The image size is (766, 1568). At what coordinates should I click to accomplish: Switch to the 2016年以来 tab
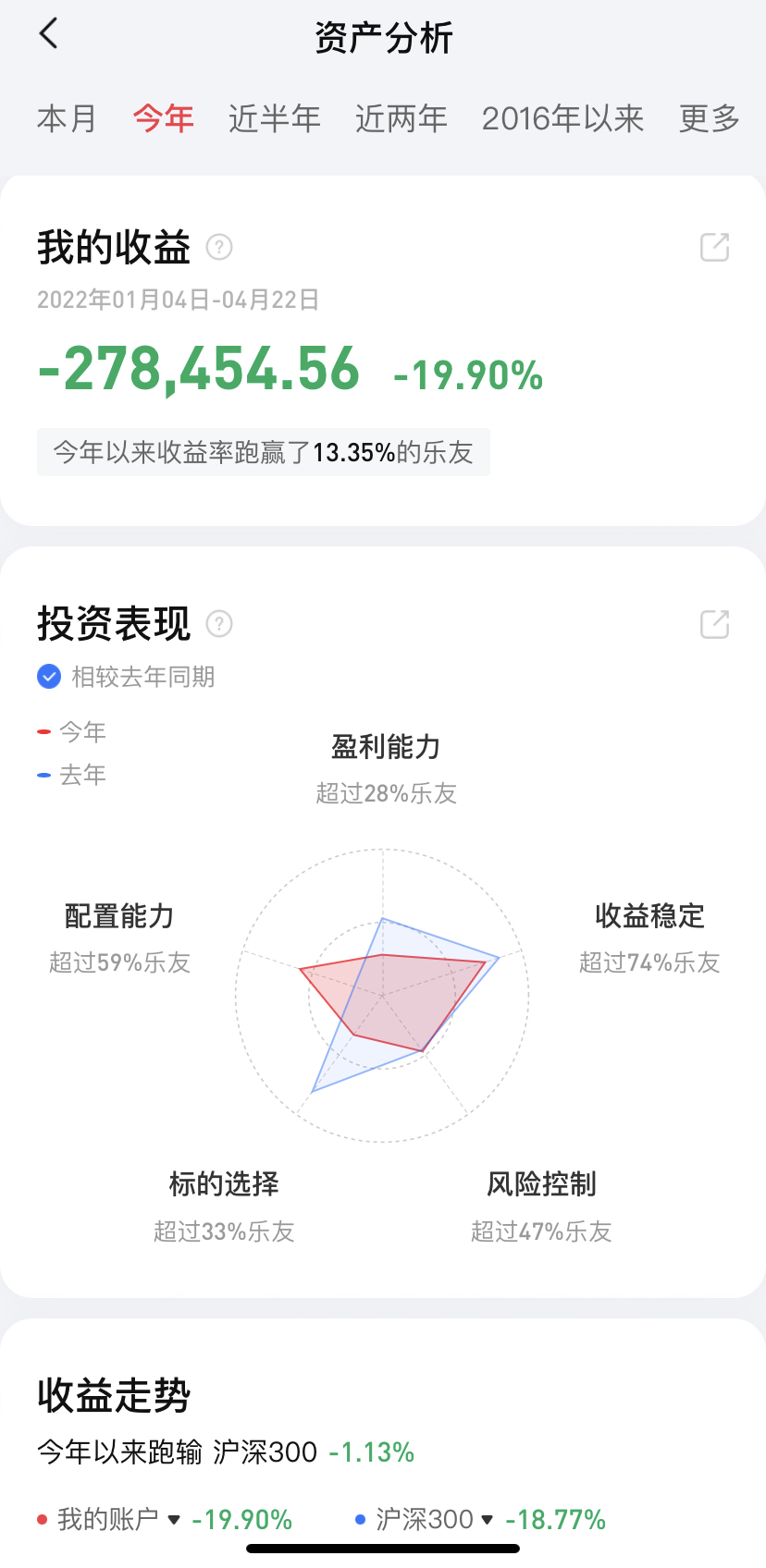[562, 118]
